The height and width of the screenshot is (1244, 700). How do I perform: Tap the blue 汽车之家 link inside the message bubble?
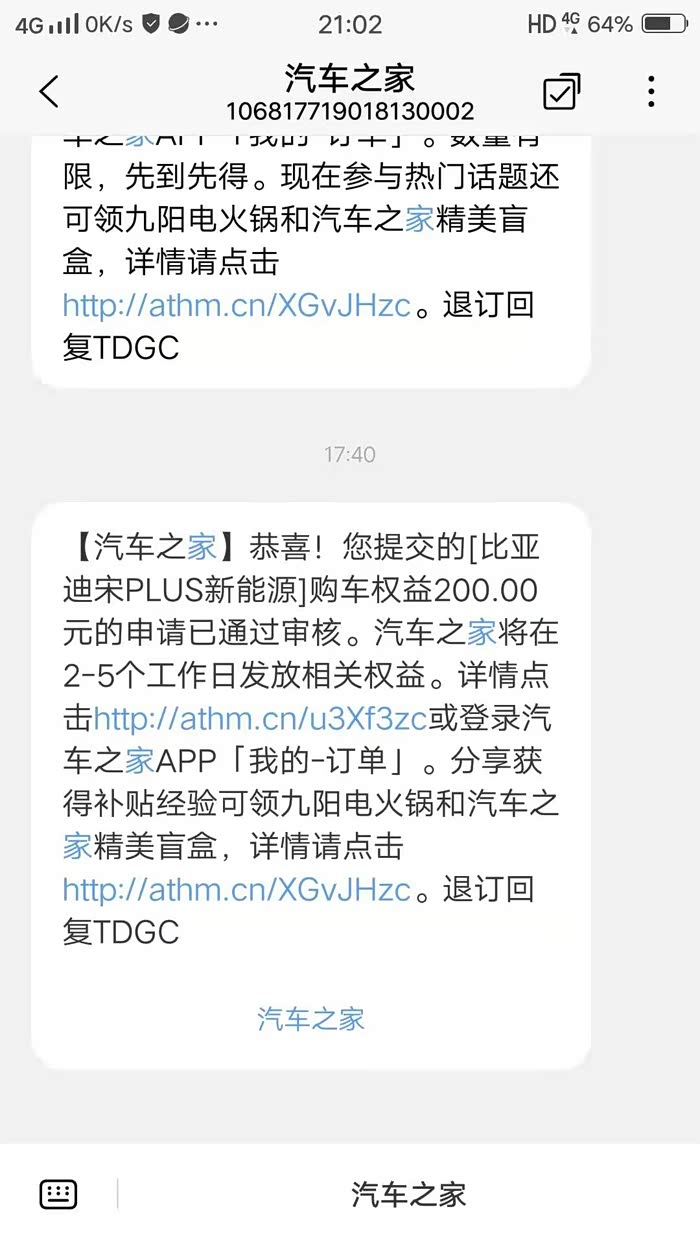(311, 1019)
